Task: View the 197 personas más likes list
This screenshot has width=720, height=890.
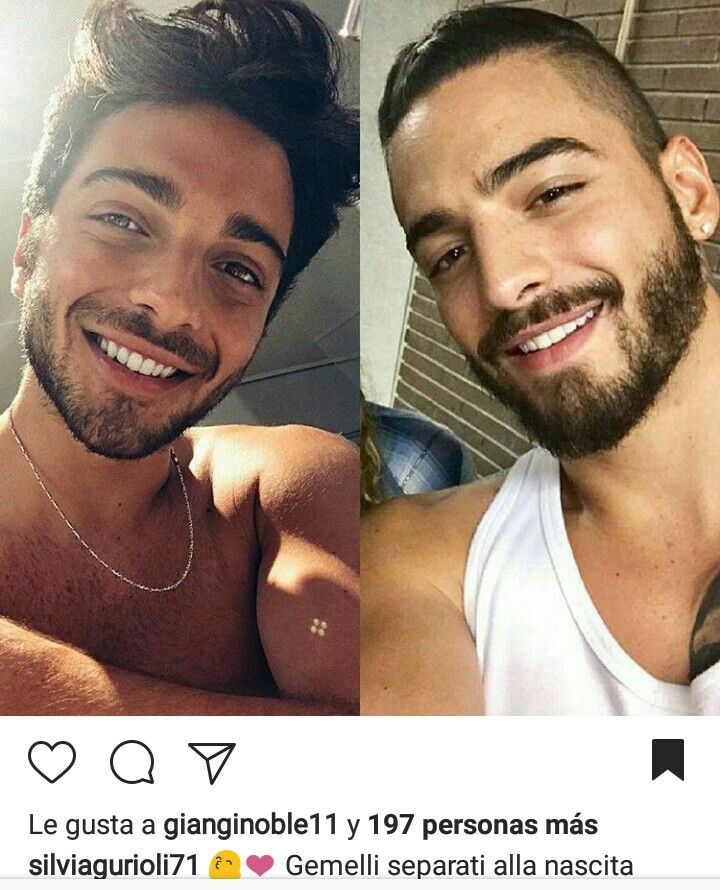Action: click(x=483, y=826)
